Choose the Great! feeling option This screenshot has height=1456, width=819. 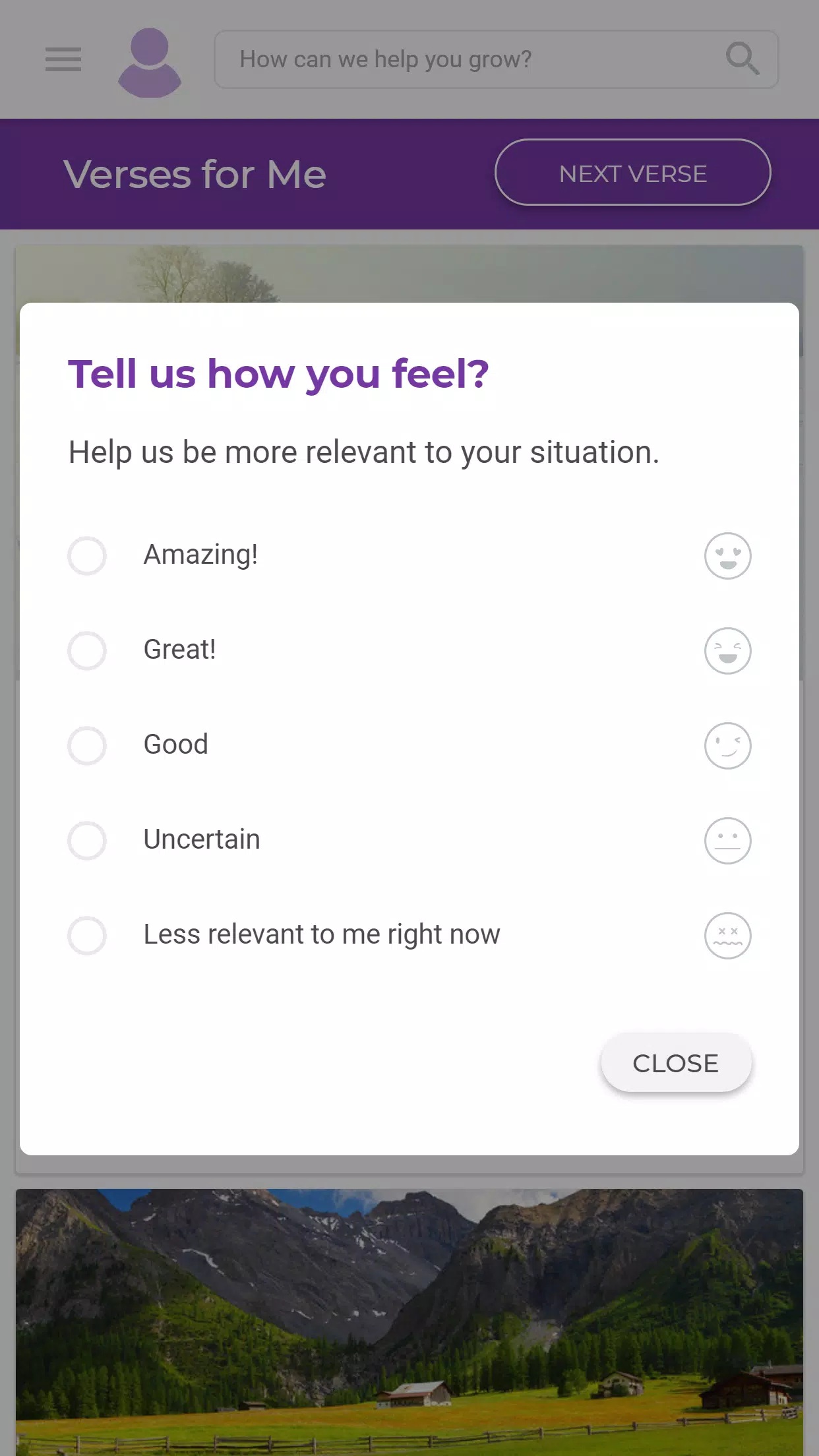(87, 651)
